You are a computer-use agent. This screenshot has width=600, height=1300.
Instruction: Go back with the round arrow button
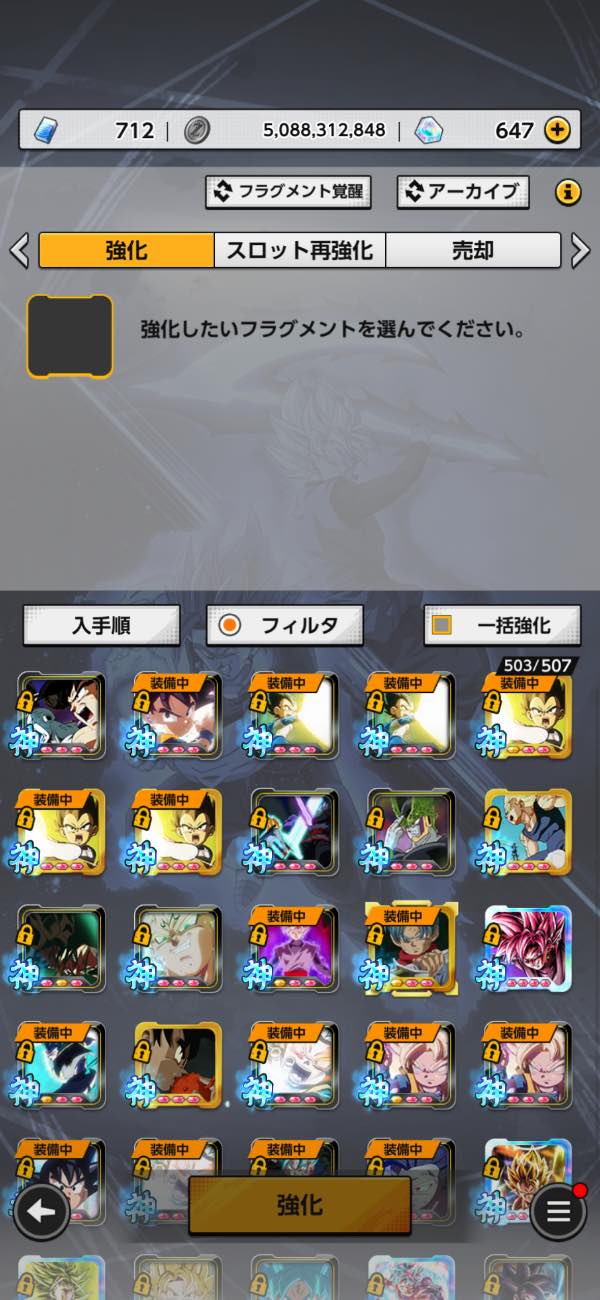[41, 1212]
